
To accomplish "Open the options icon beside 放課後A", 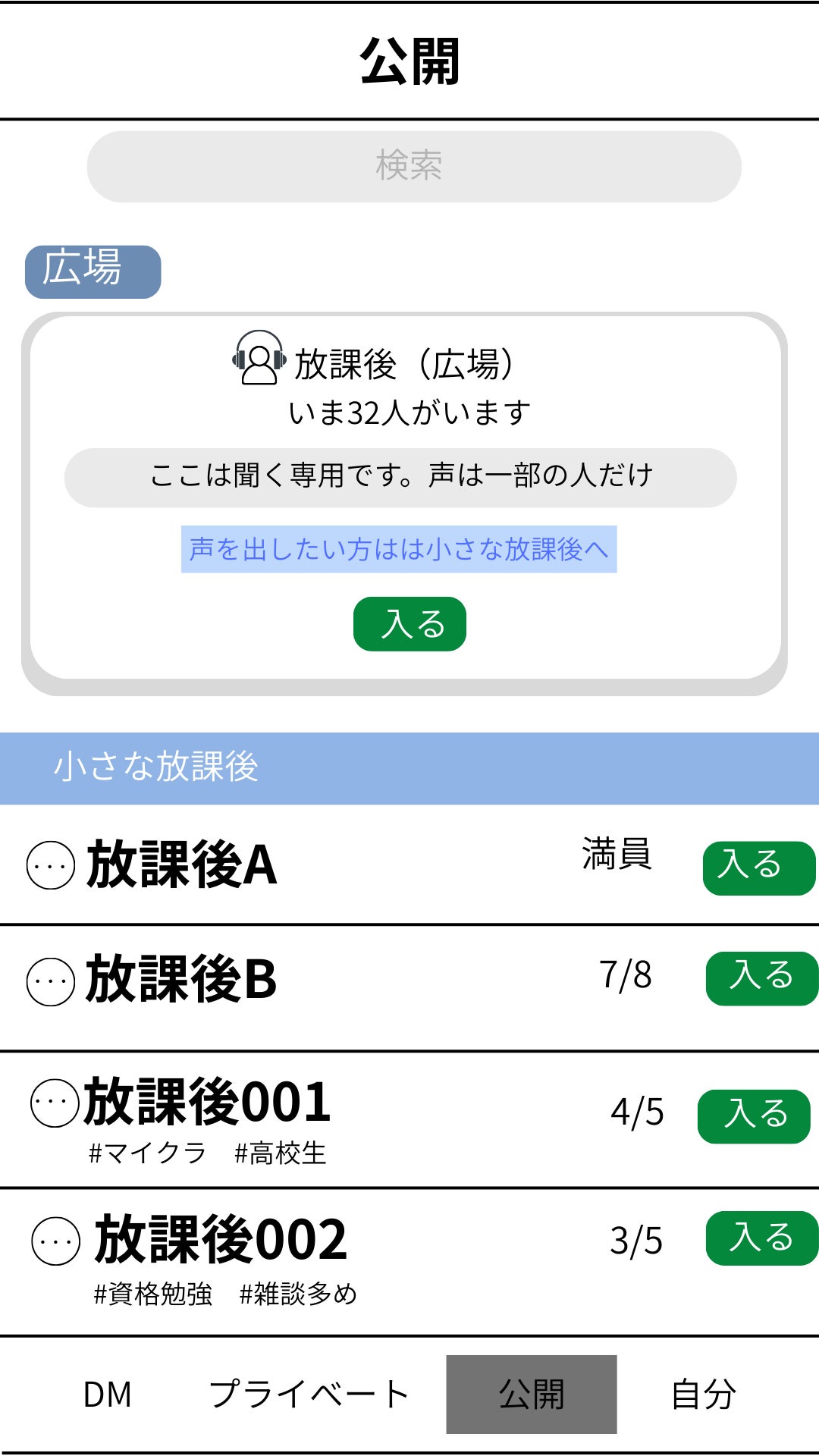I will pos(51,865).
